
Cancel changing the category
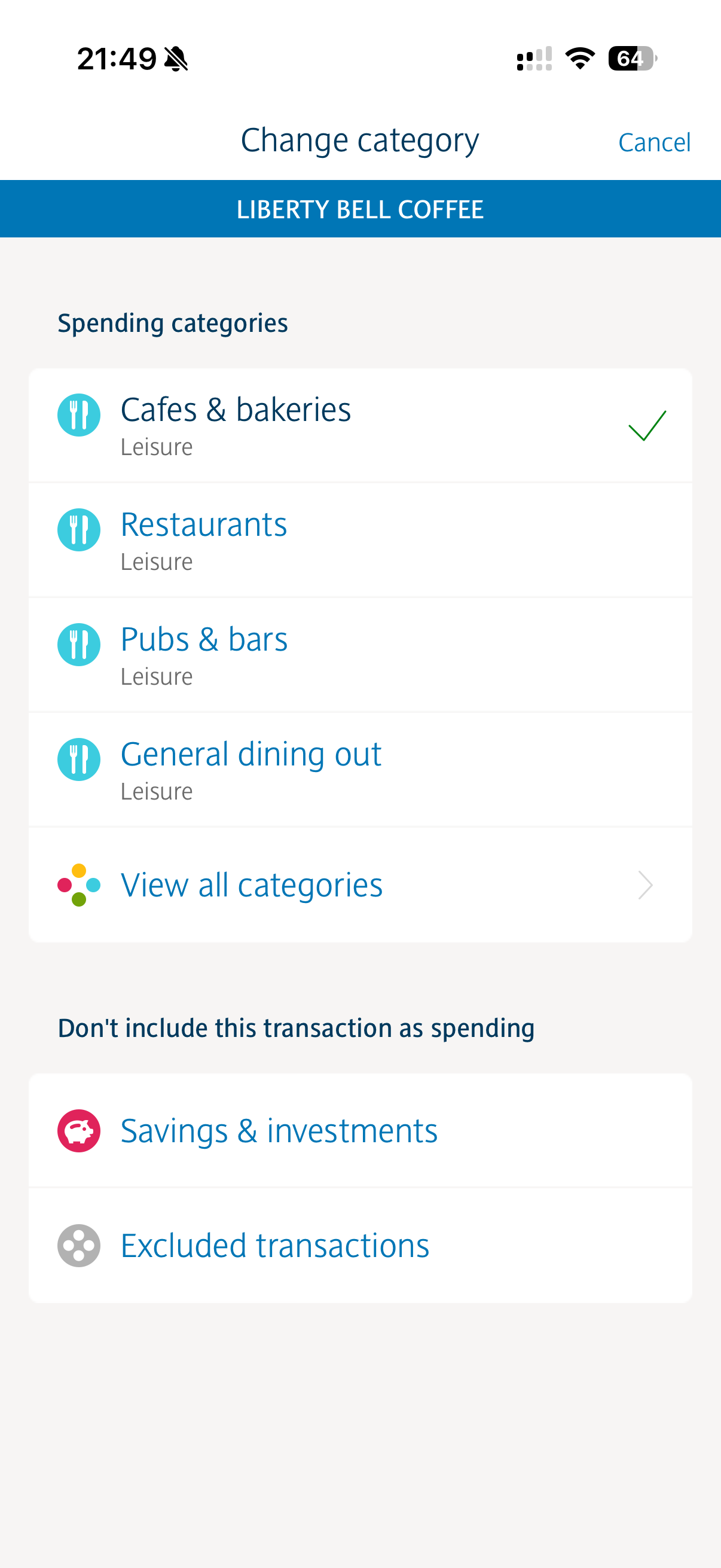coord(654,142)
